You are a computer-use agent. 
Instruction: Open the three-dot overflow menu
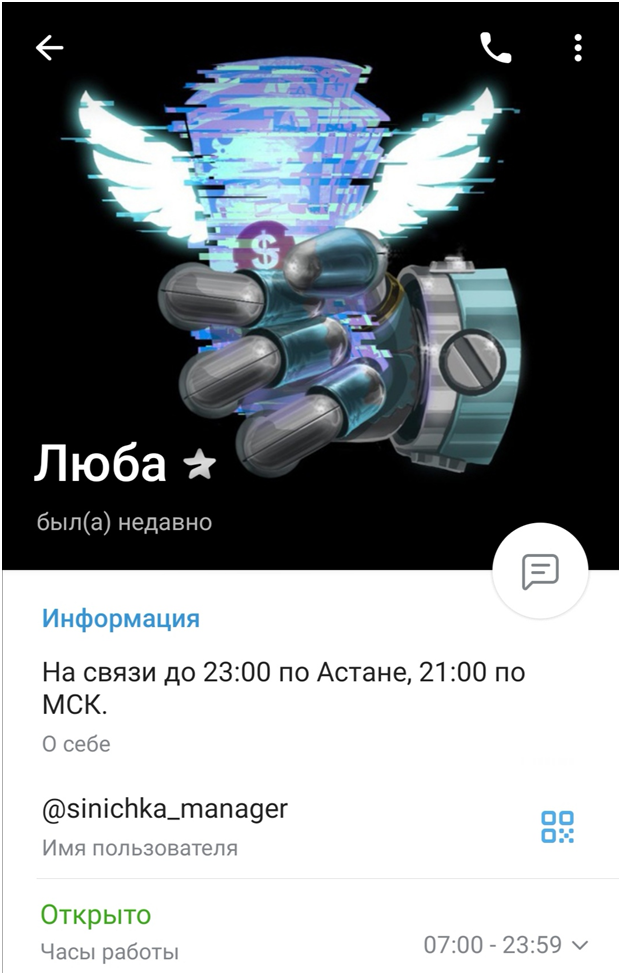click(578, 48)
